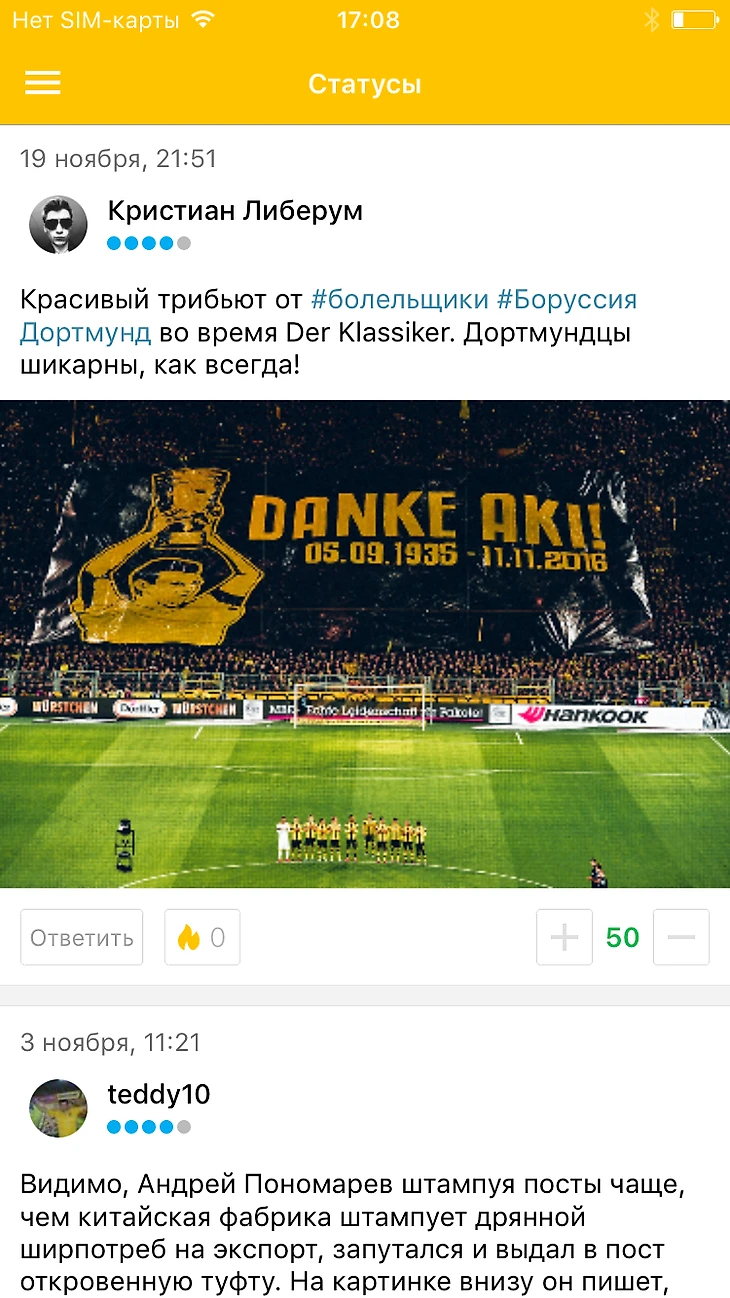Image resolution: width=730 pixels, height=1298 pixels.
Task: Follow the #болельщики hashtag link
Action: [400, 299]
